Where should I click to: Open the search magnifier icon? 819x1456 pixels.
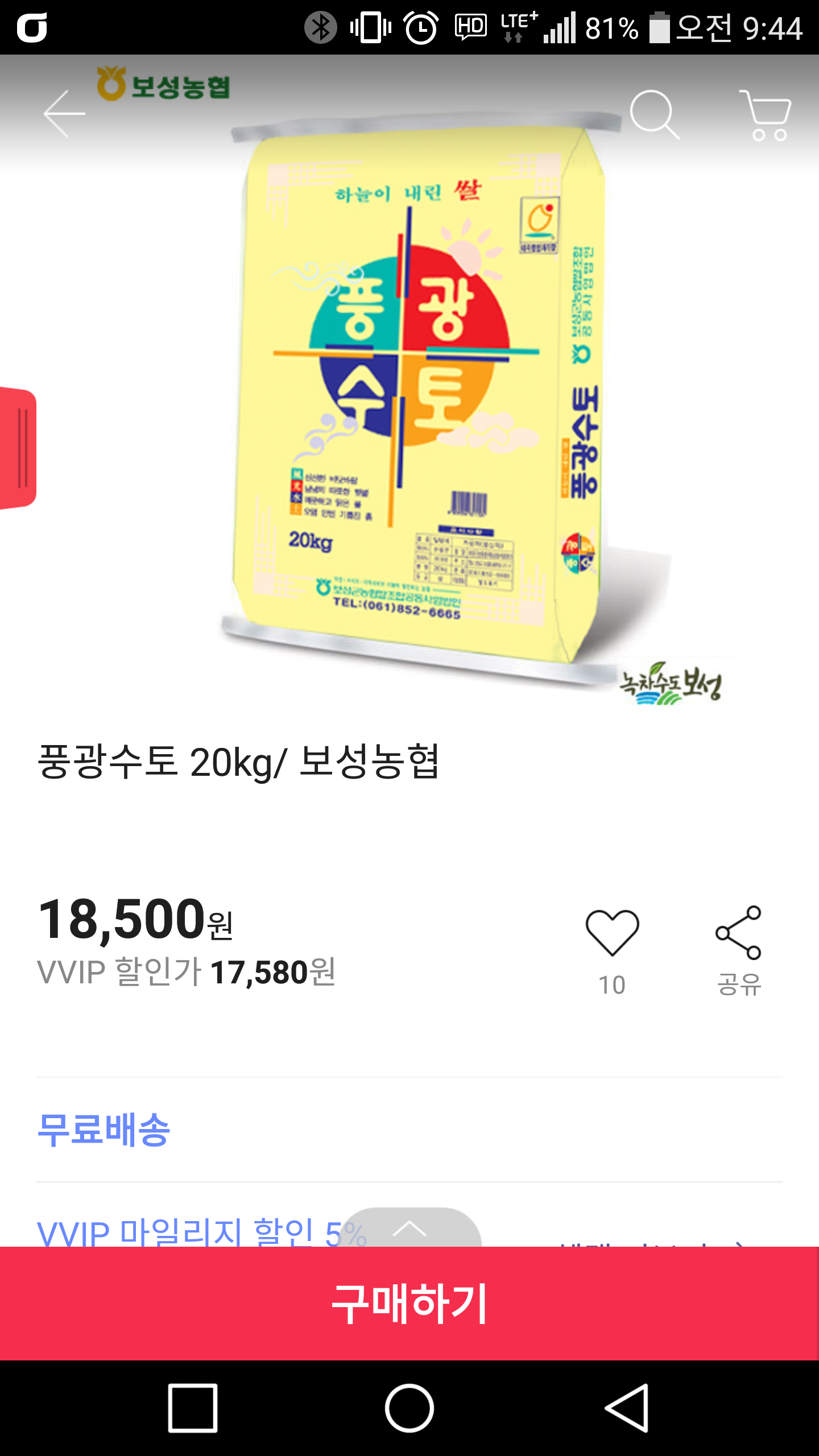(655, 114)
